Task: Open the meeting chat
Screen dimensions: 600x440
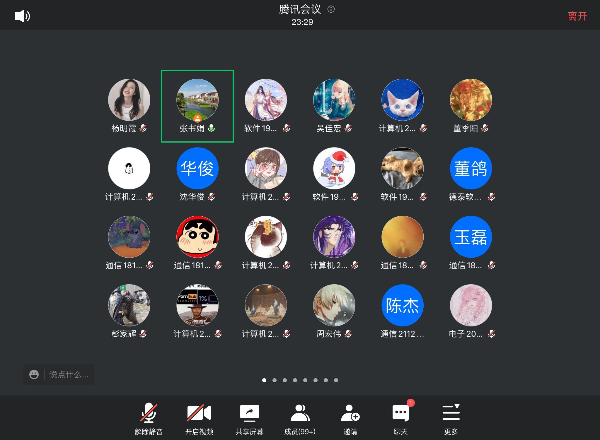Action: (x=401, y=417)
